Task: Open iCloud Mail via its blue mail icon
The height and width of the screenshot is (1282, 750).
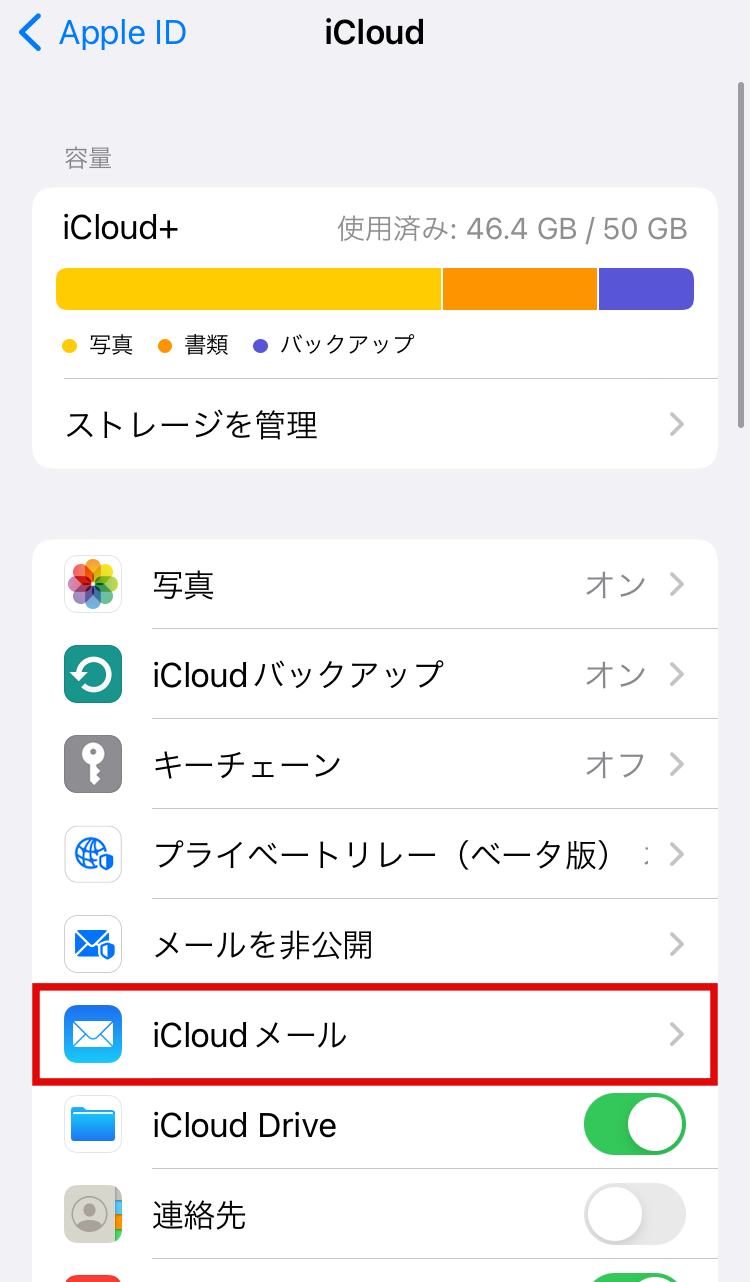Action: (x=92, y=1035)
